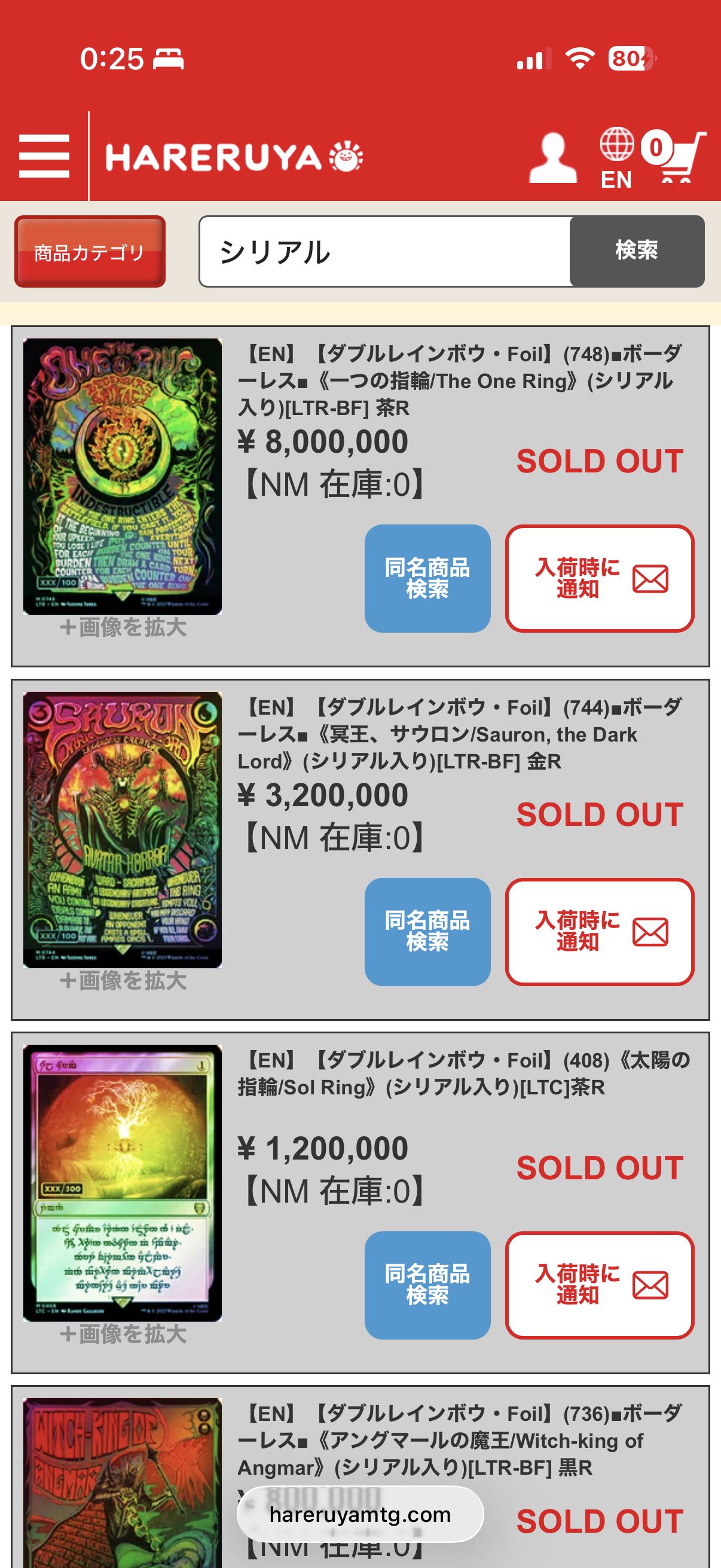Enlarge the Sauron, the Dark Lord image
Screen dimensions: 721x1568
pos(123,981)
